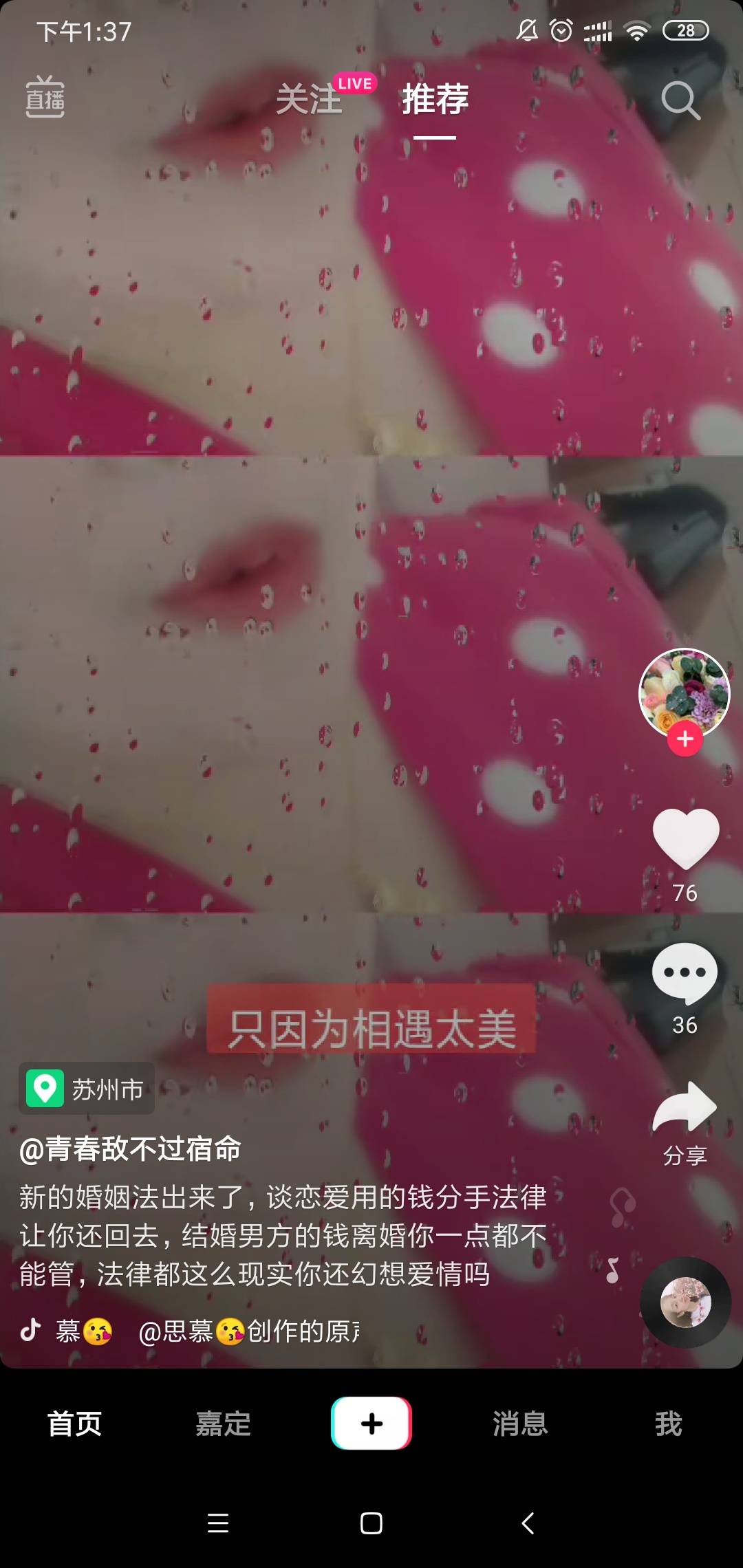
Task: Open the 苏州市 location tag
Action: [87, 1089]
